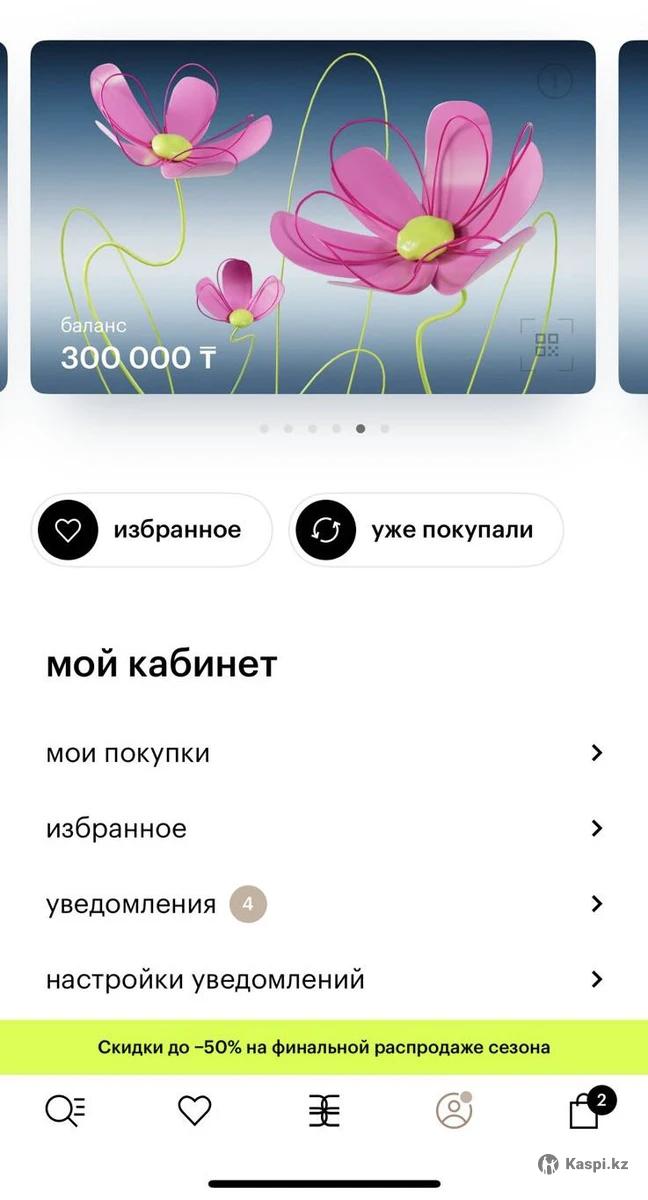Switch to the catalog search tab
This screenshot has width=648, height=1200.
tap(65, 1111)
